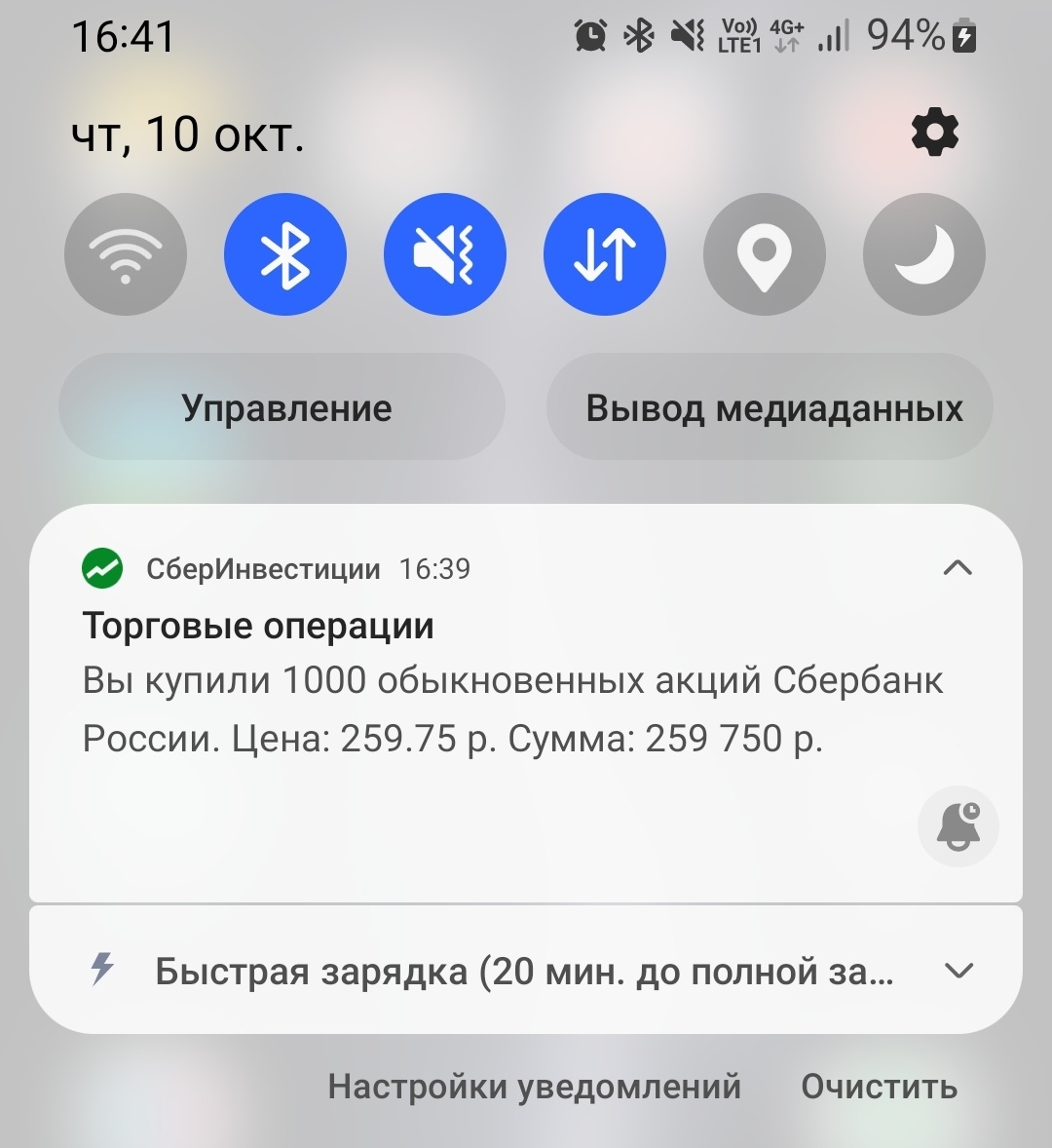Tap the bell icon on the notification
This screenshot has width=1052, height=1148.
coord(958,825)
